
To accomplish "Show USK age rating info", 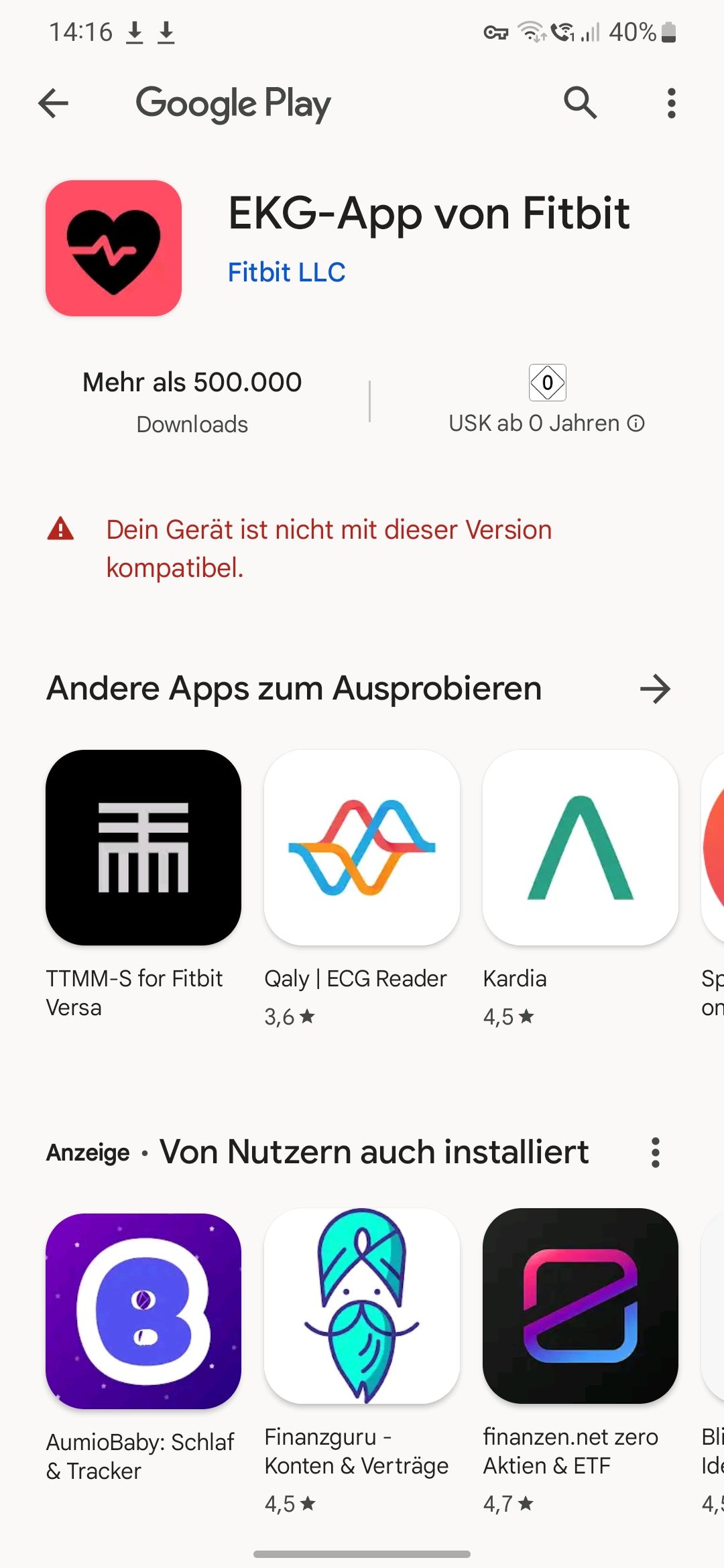I will [636, 423].
